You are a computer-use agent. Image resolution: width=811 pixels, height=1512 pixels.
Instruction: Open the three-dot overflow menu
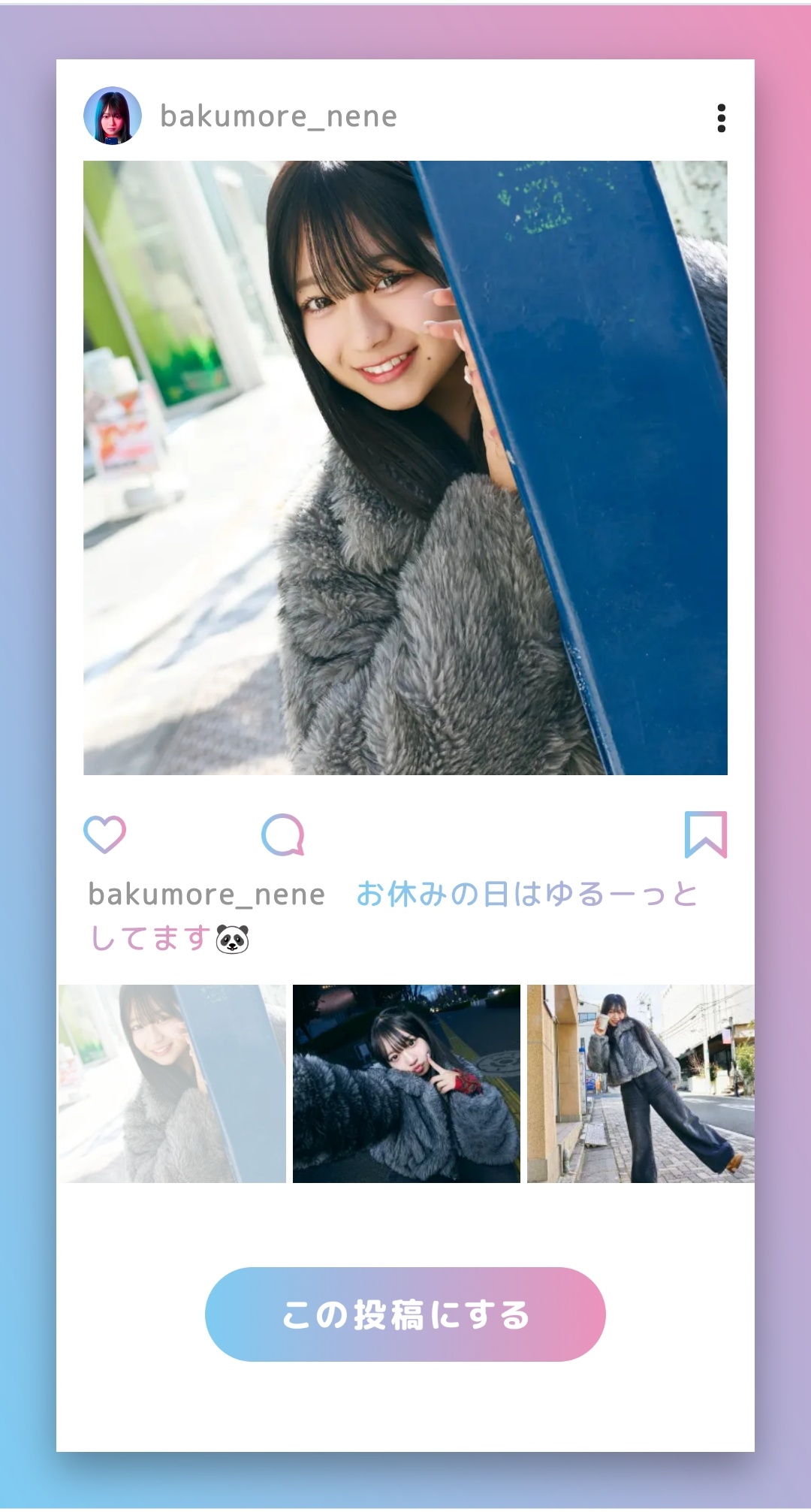(x=721, y=118)
